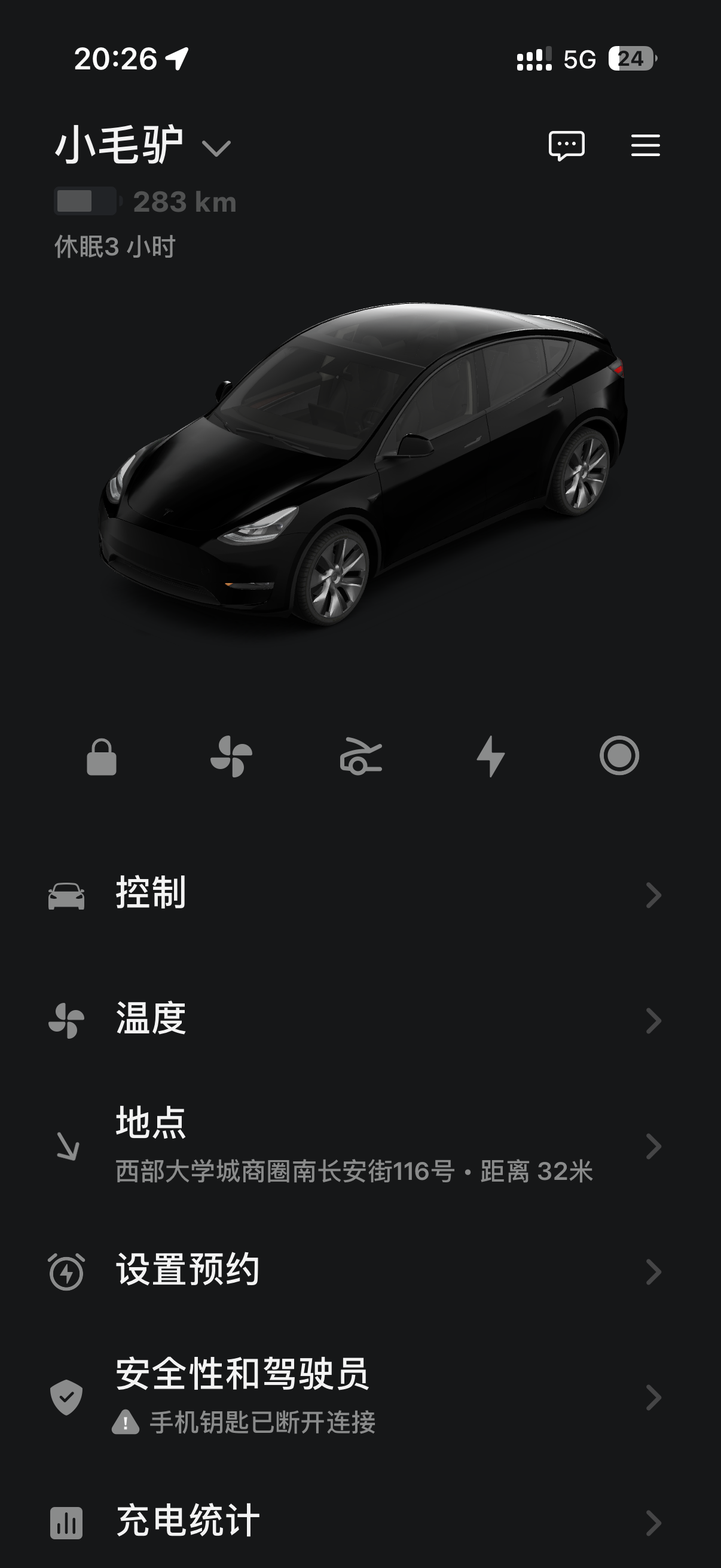Open the hamburger menu
Image resolution: width=721 pixels, height=1568 pixels.
[645, 145]
